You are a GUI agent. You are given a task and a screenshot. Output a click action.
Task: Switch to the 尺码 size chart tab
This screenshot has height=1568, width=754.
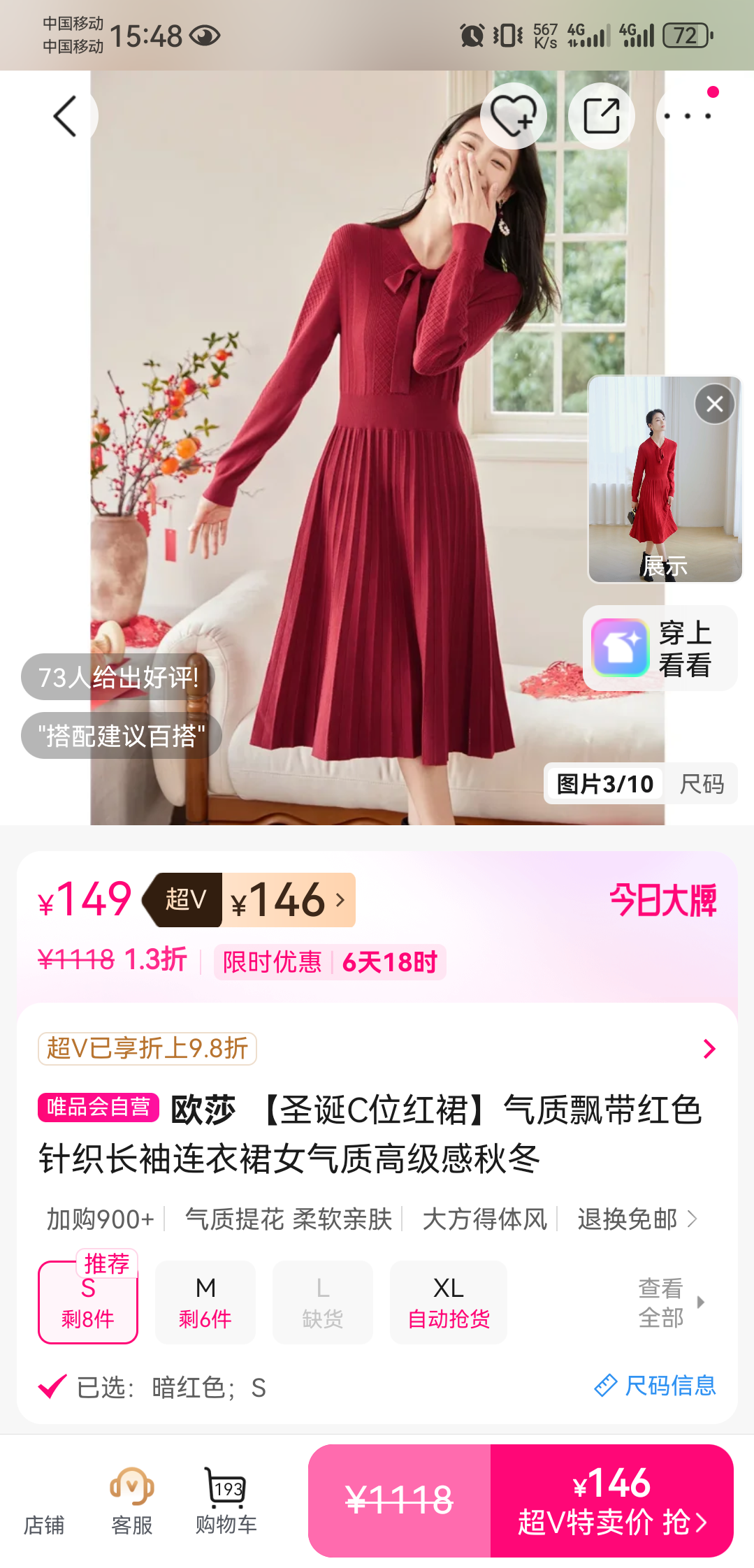[700, 783]
